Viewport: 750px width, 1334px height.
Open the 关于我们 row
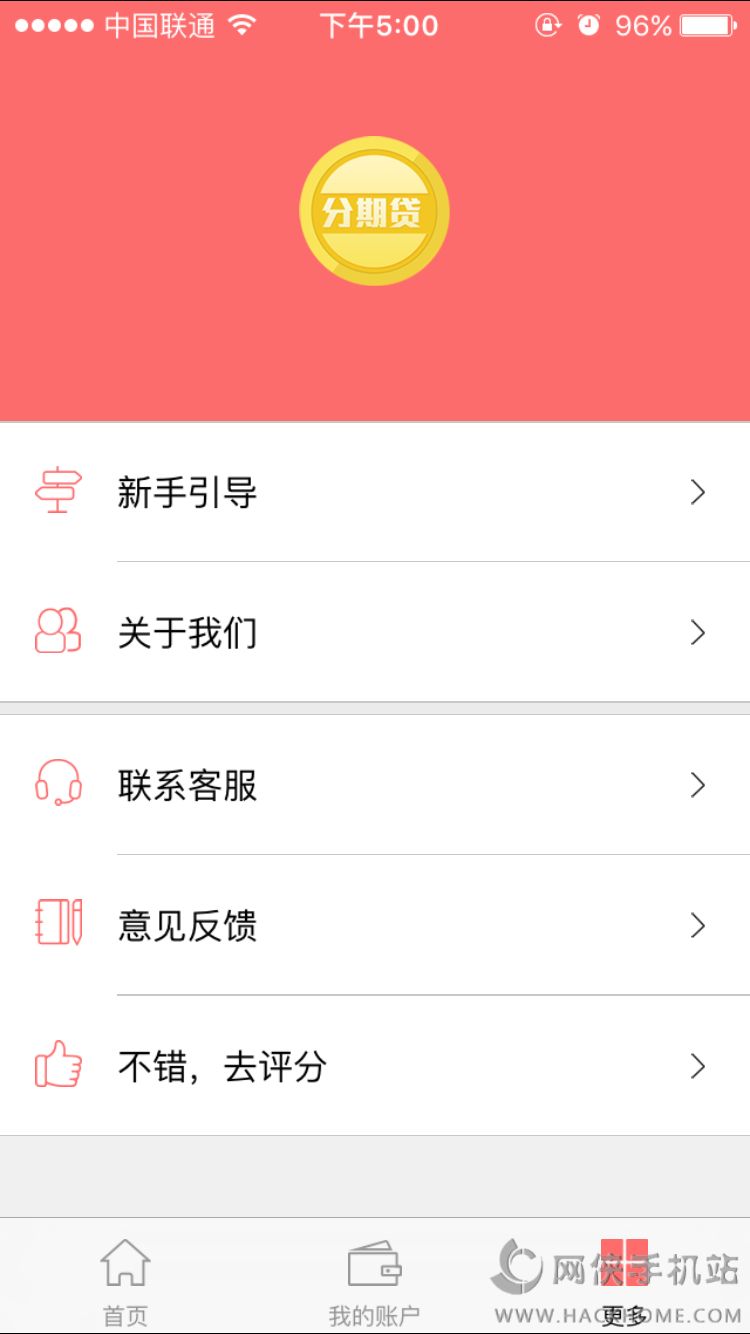375,633
